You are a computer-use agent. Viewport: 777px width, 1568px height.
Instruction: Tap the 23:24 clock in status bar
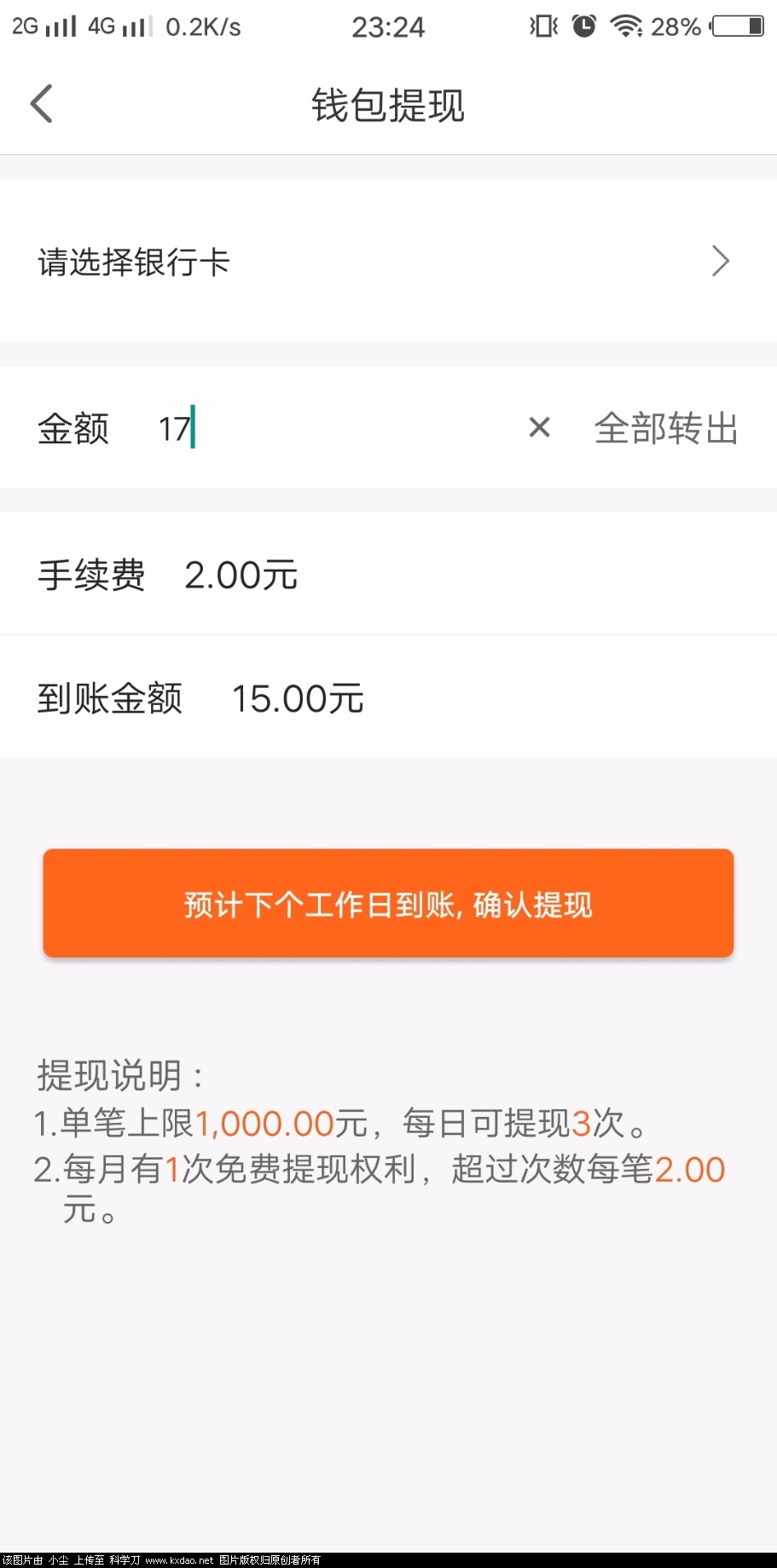(388, 26)
